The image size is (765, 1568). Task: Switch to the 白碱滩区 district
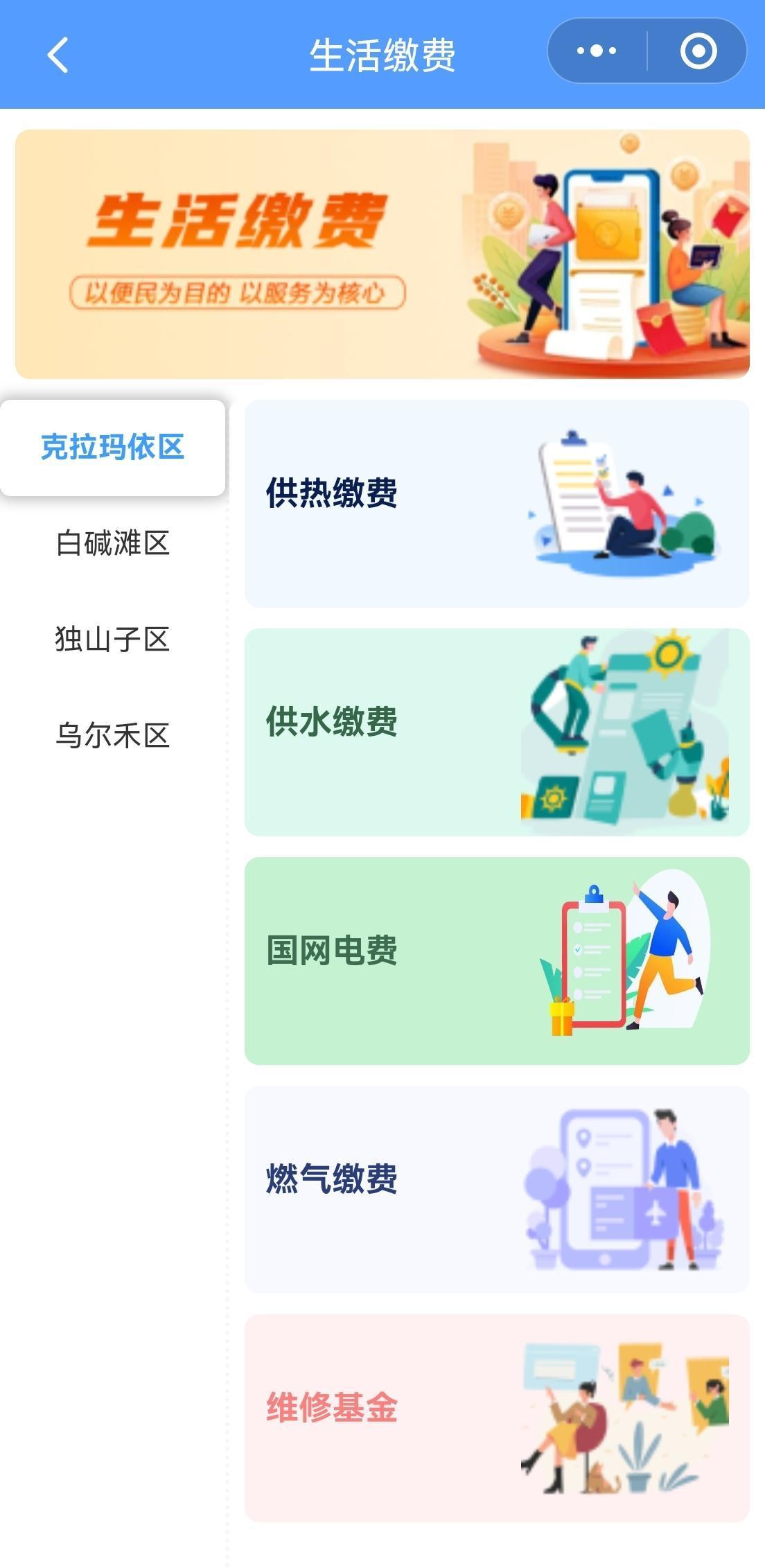pyautogui.click(x=113, y=543)
